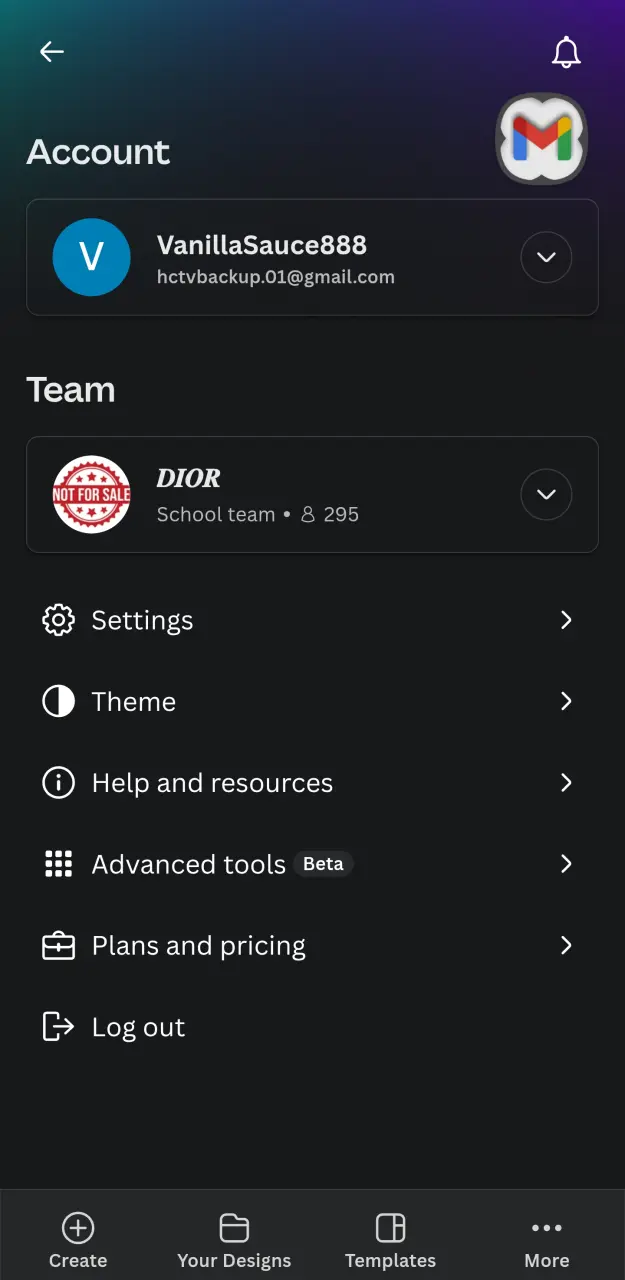This screenshot has width=625, height=1280.
Task: Expand the DIOR team dropdown
Action: click(x=546, y=494)
